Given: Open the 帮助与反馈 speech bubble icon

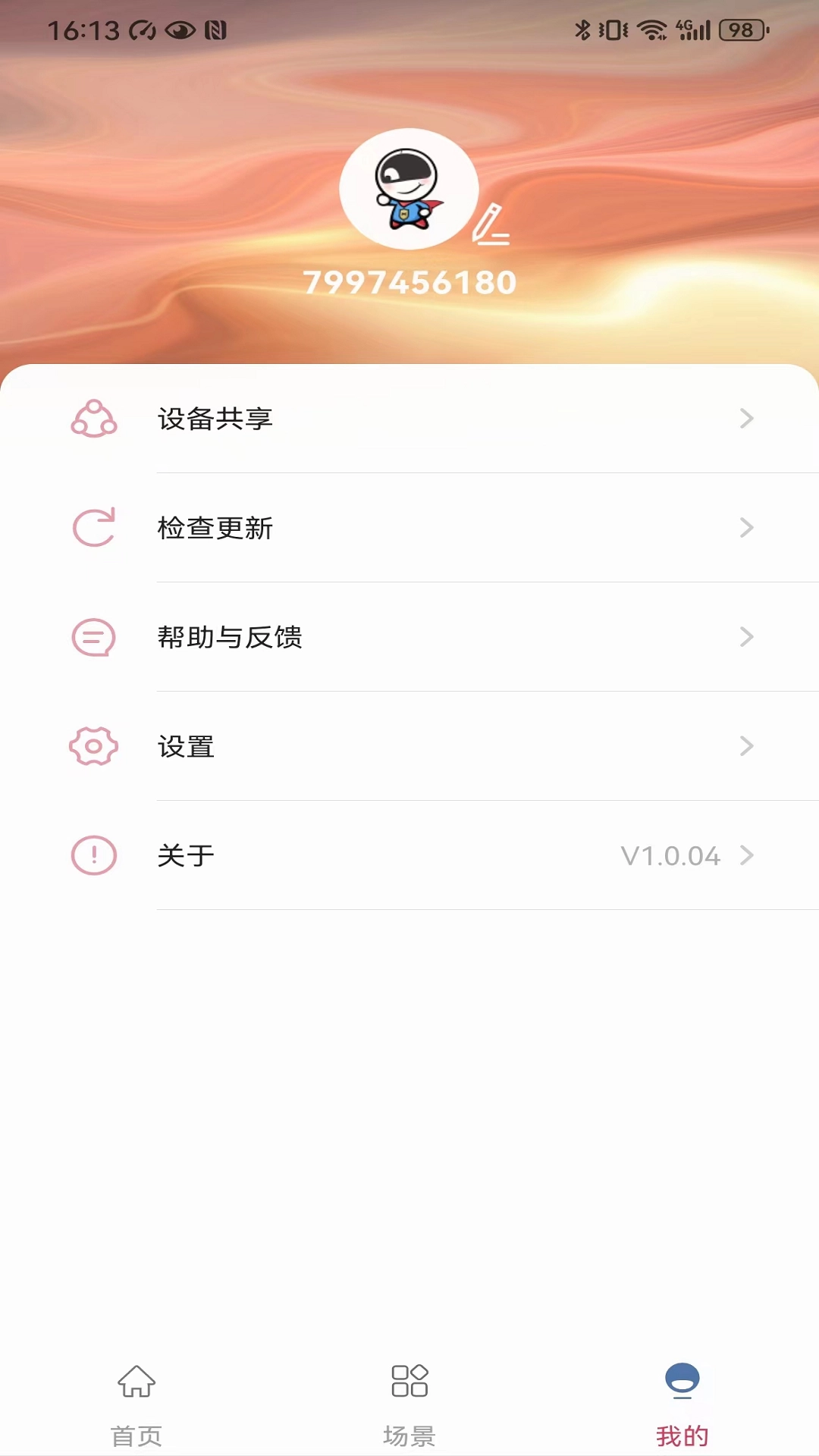Looking at the screenshot, I should coord(93,638).
